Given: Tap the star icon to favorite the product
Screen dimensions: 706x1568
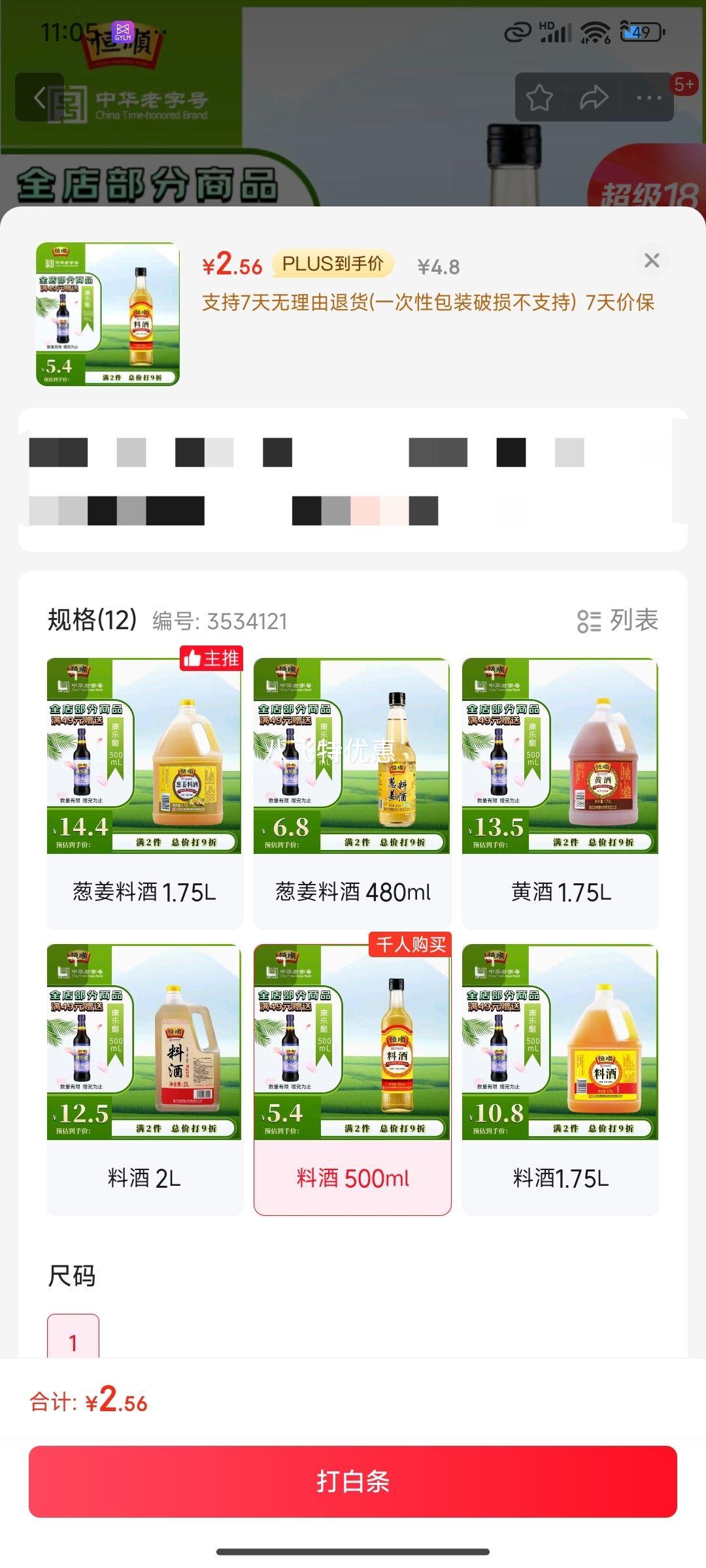Looking at the screenshot, I should tap(540, 97).
